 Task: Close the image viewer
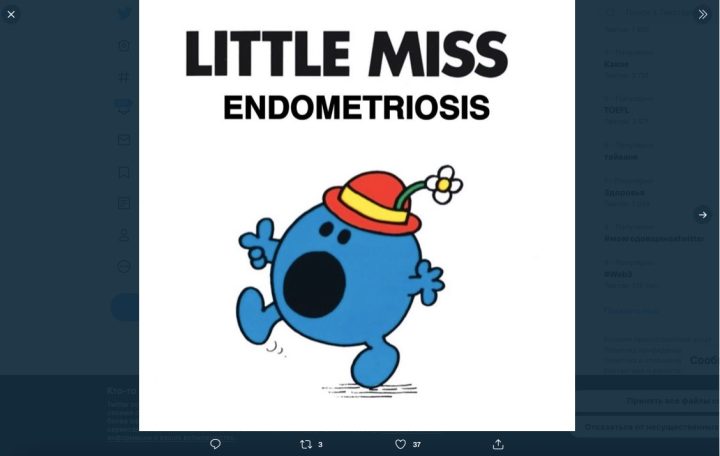click(11, 14)
